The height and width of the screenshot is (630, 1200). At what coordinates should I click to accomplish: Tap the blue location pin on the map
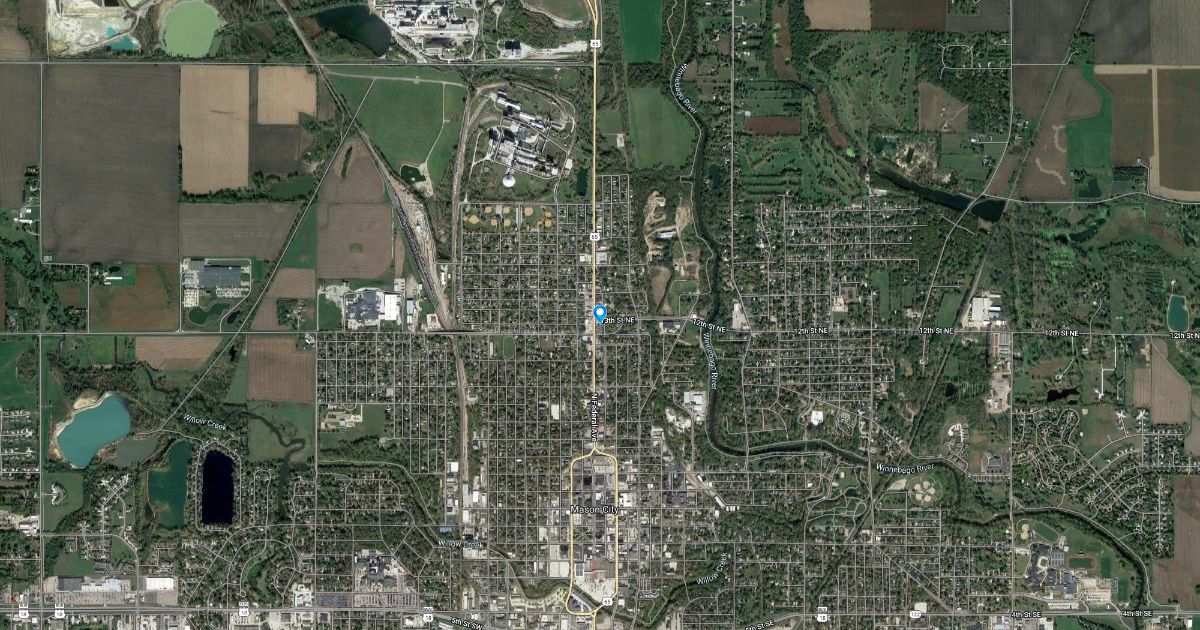(x=600, y=313)
